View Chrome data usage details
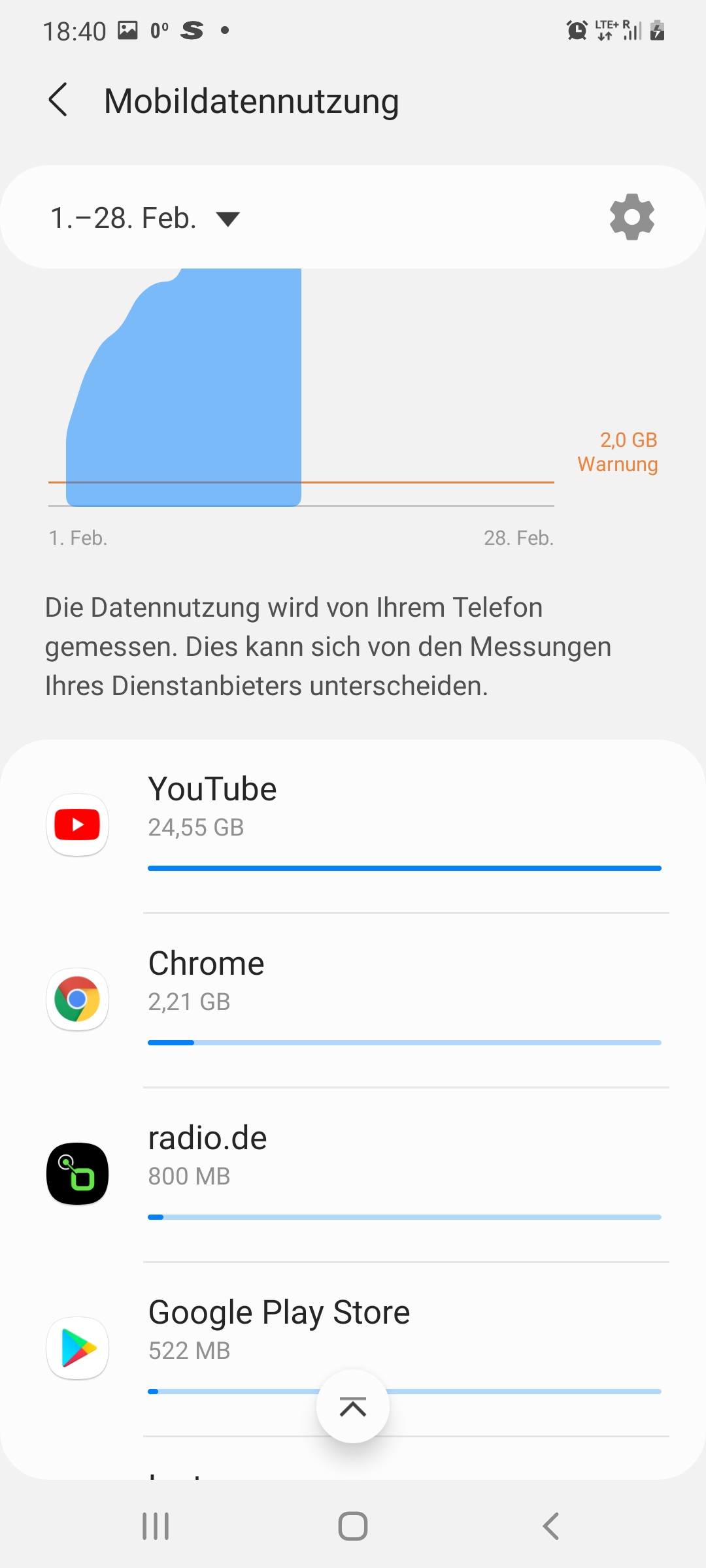The height and width of the screenshot is (1568, 706). coord(353,1000)
